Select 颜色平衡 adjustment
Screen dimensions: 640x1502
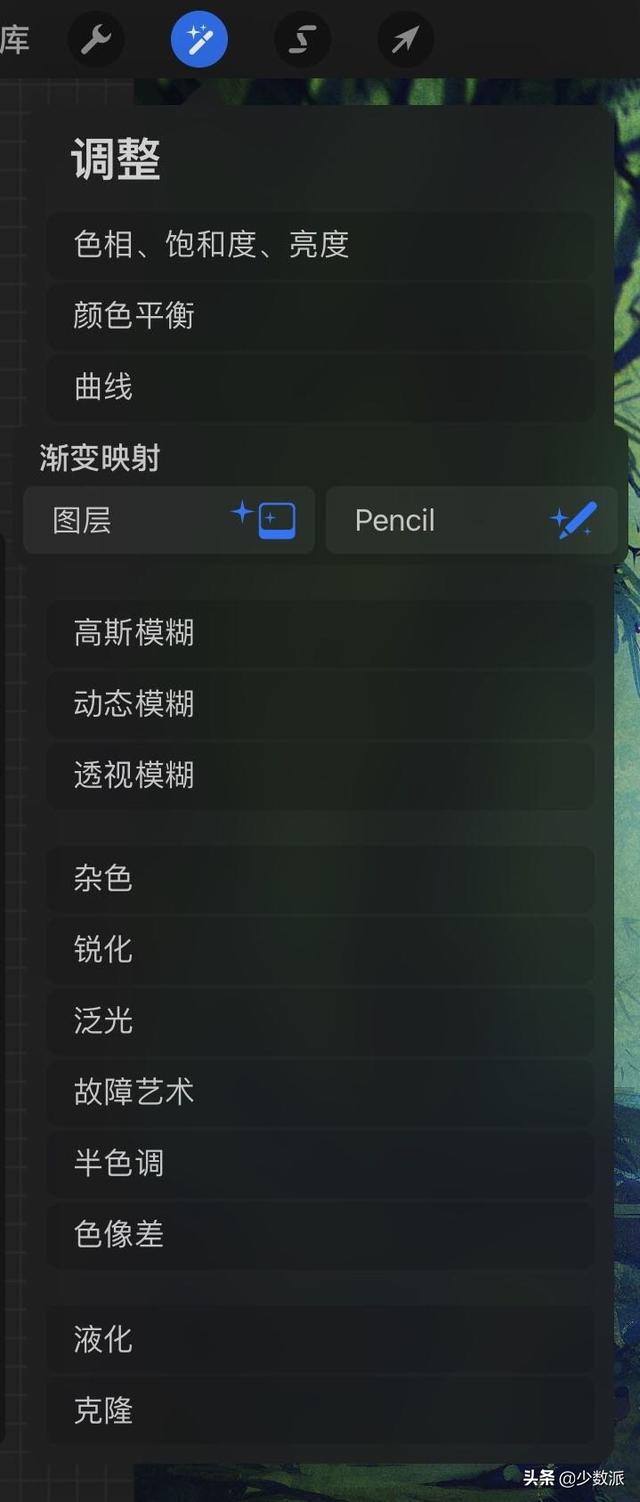tap(320, 316)
